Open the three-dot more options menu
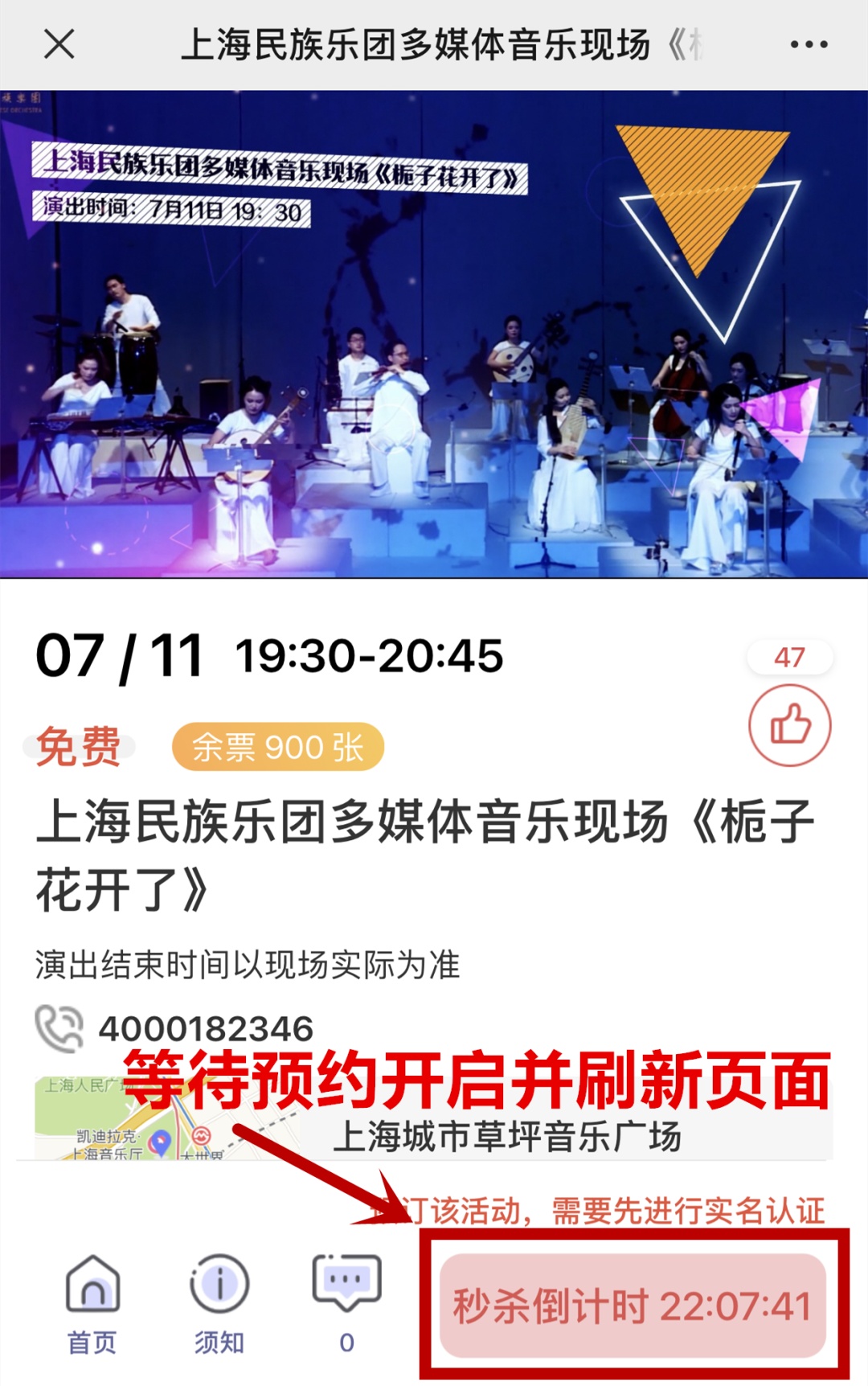 click(809, 45)
